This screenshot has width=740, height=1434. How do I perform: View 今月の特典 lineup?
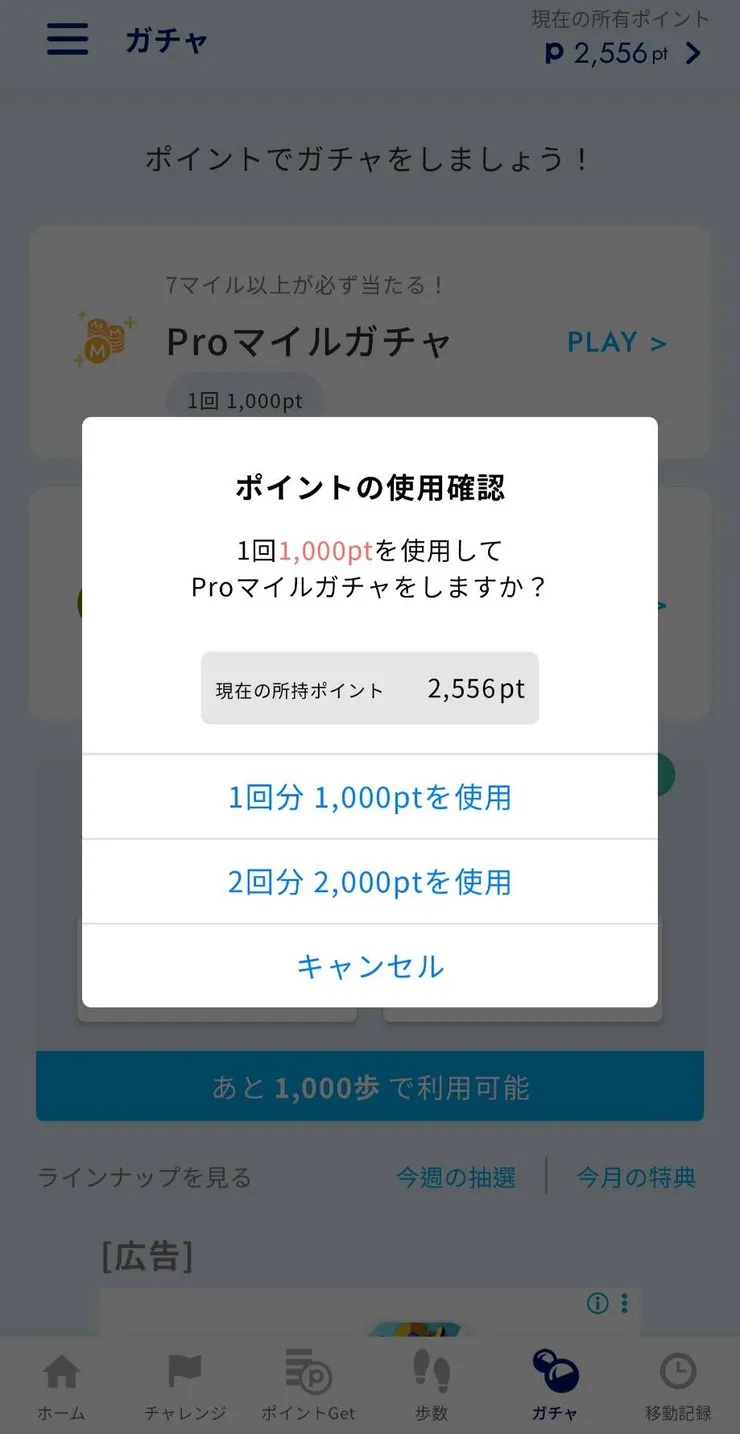click(x=636, y=1177)
